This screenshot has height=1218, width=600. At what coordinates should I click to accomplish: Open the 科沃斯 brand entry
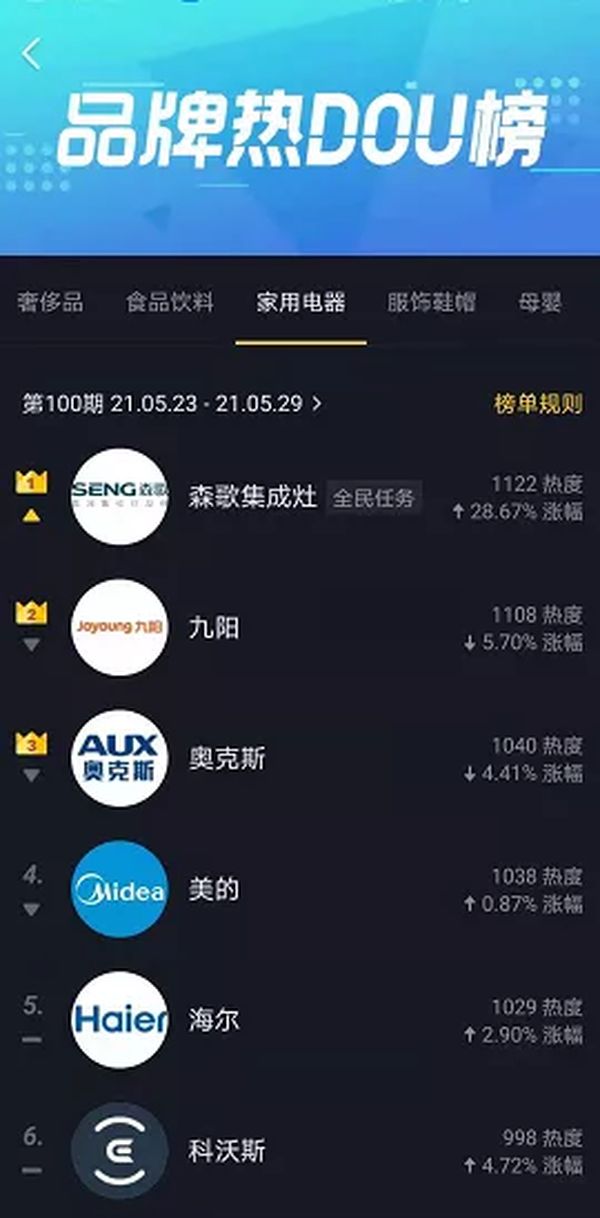pyautogui.click(x=227, y=1151)
